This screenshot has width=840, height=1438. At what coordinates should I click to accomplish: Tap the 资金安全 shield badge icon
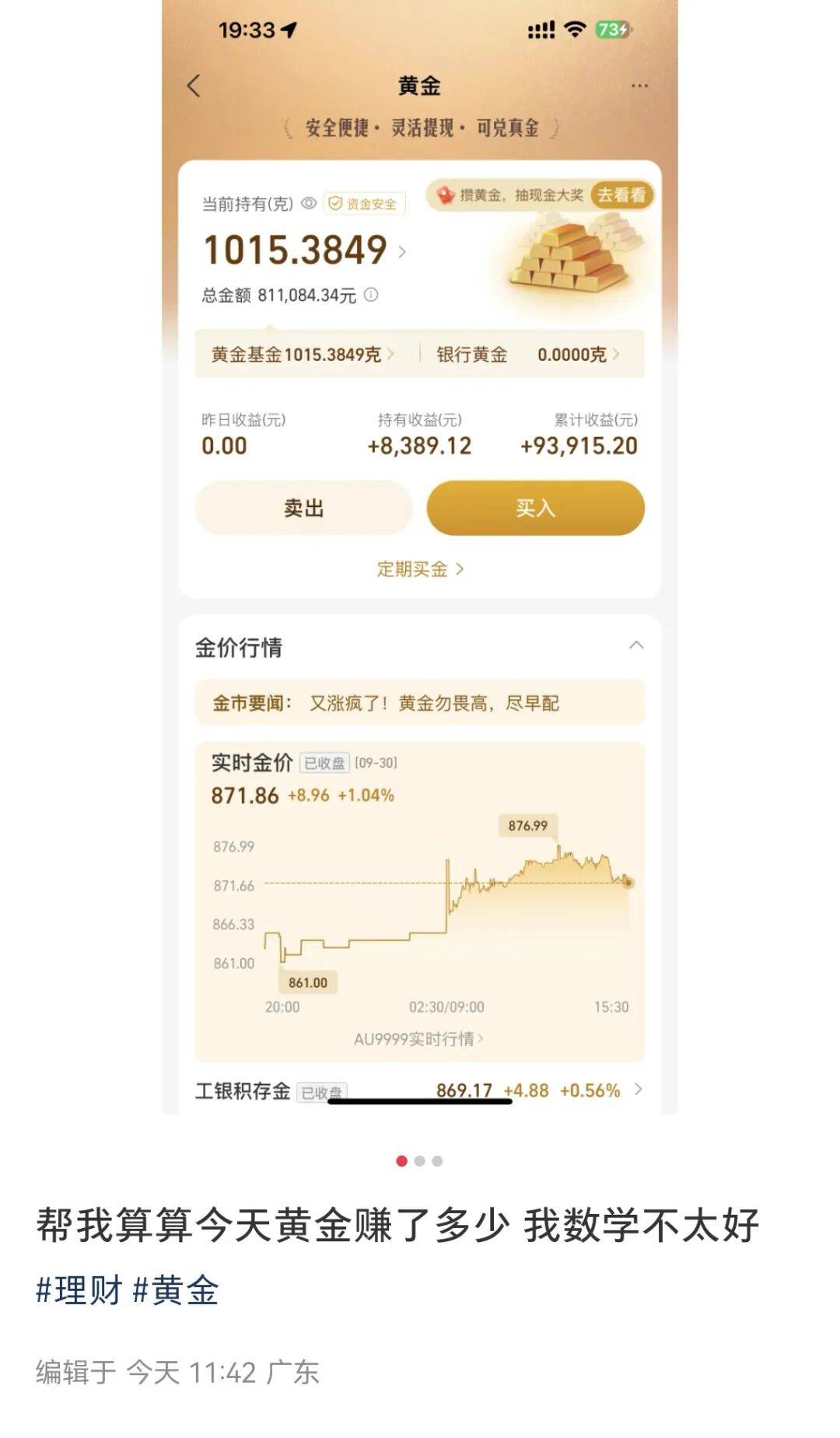tap(337, 202)
